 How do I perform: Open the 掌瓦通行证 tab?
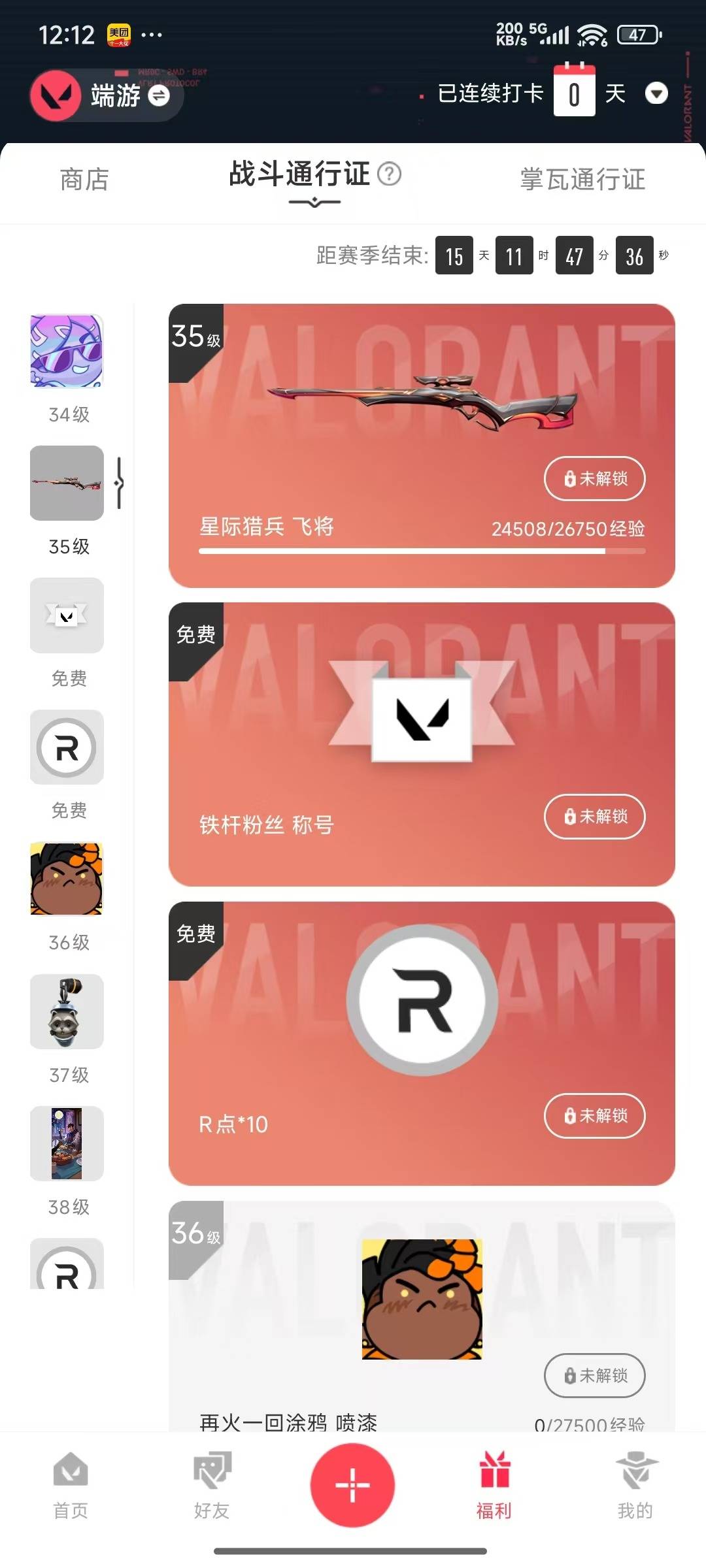point(582,180)
